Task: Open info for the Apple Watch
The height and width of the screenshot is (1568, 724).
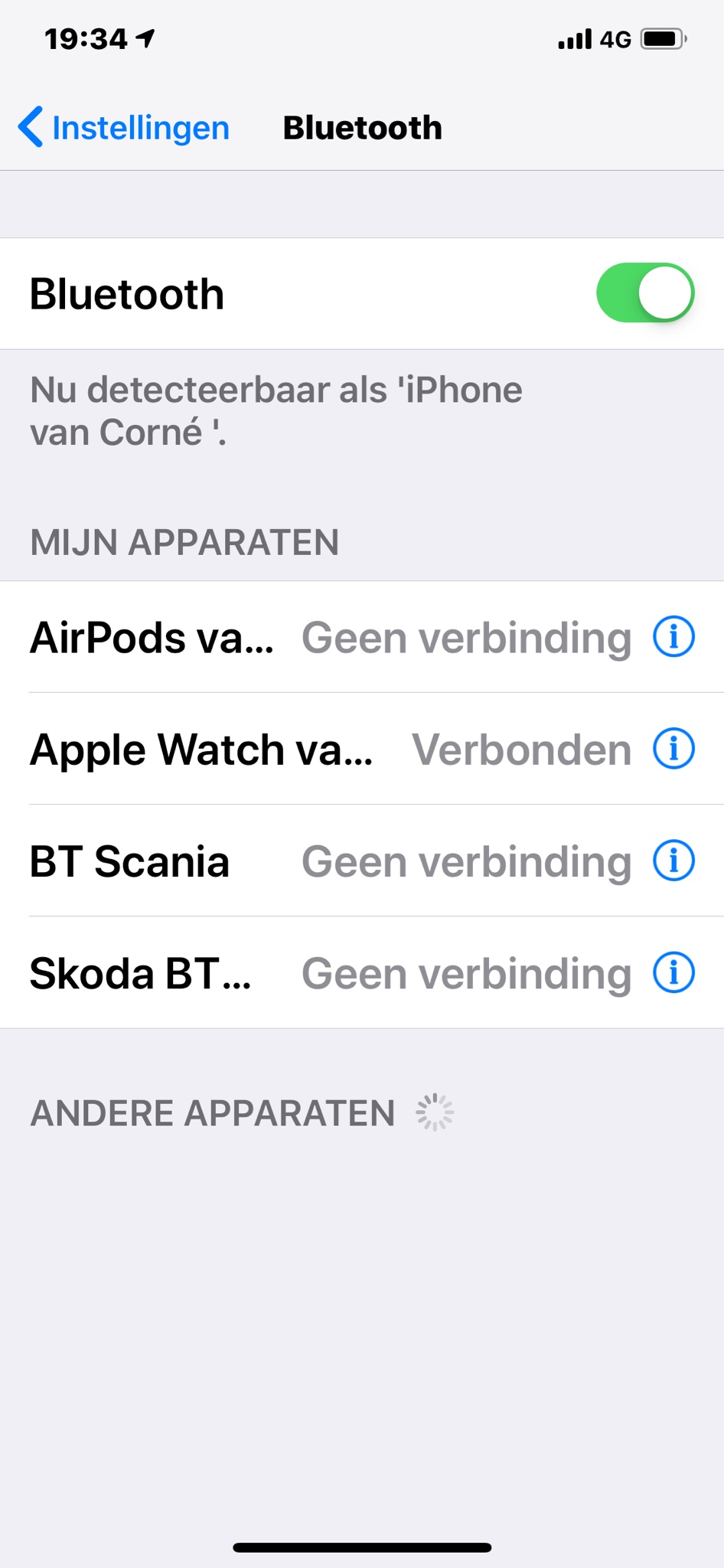Action: [x=673, y=749]
